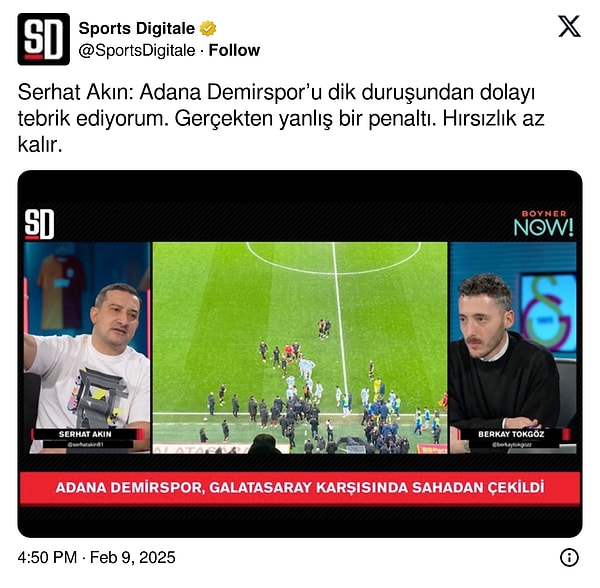Open the embedded video thumbnail
This screenshot has width=600, height=588.
coord(300,353)
